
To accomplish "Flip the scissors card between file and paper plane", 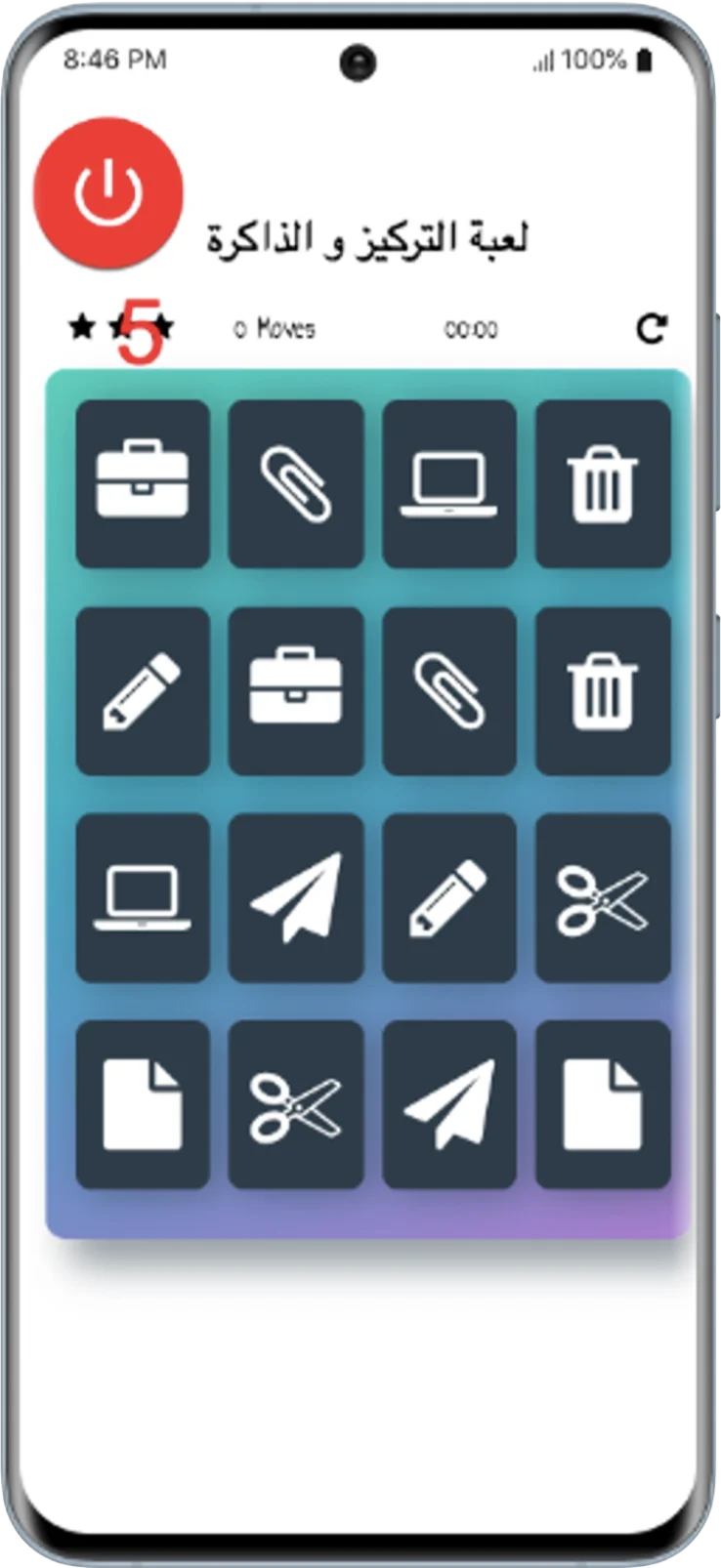I will coord(296,1104).
